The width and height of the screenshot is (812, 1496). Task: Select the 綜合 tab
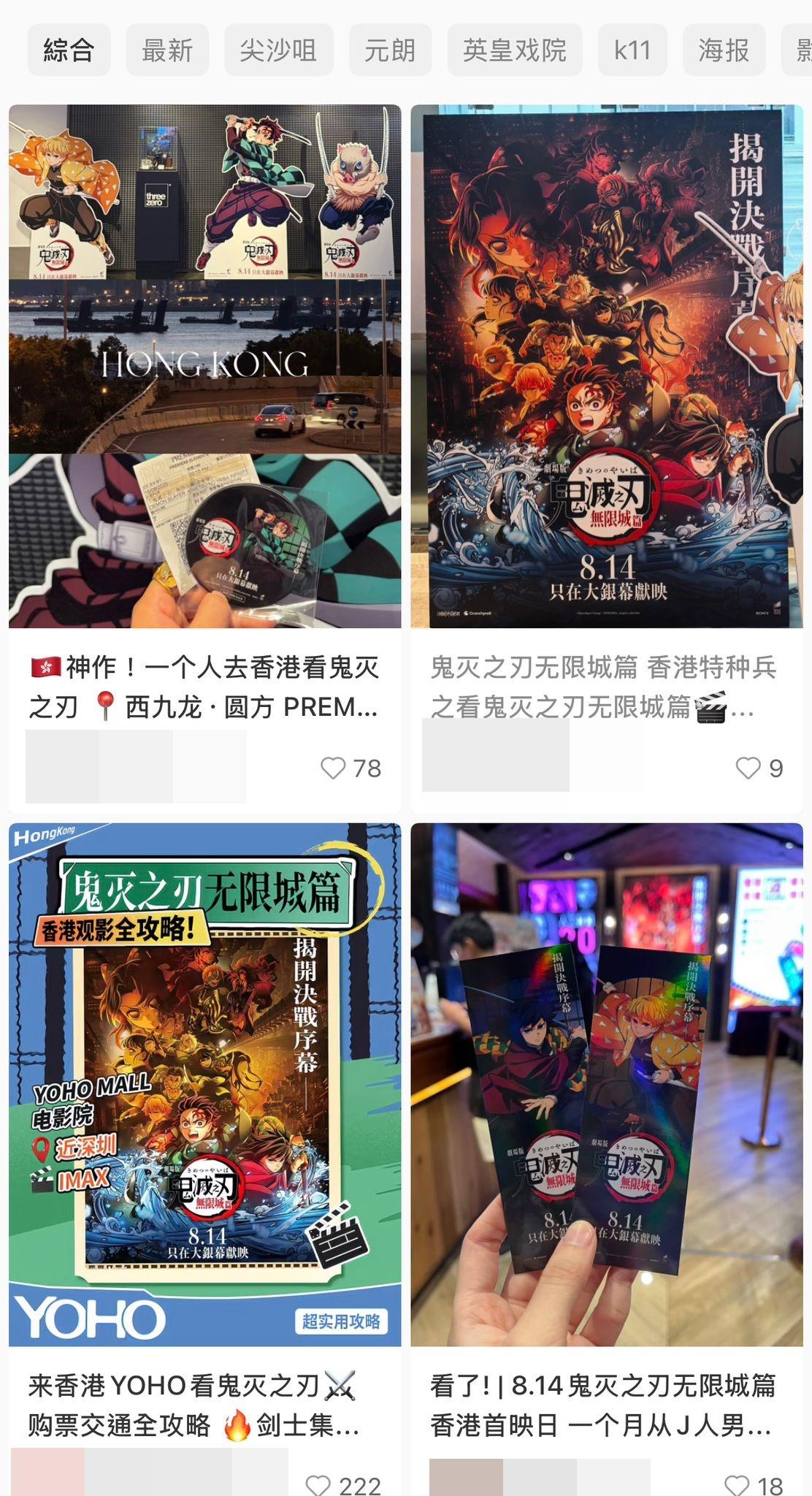tap(66, 49)
